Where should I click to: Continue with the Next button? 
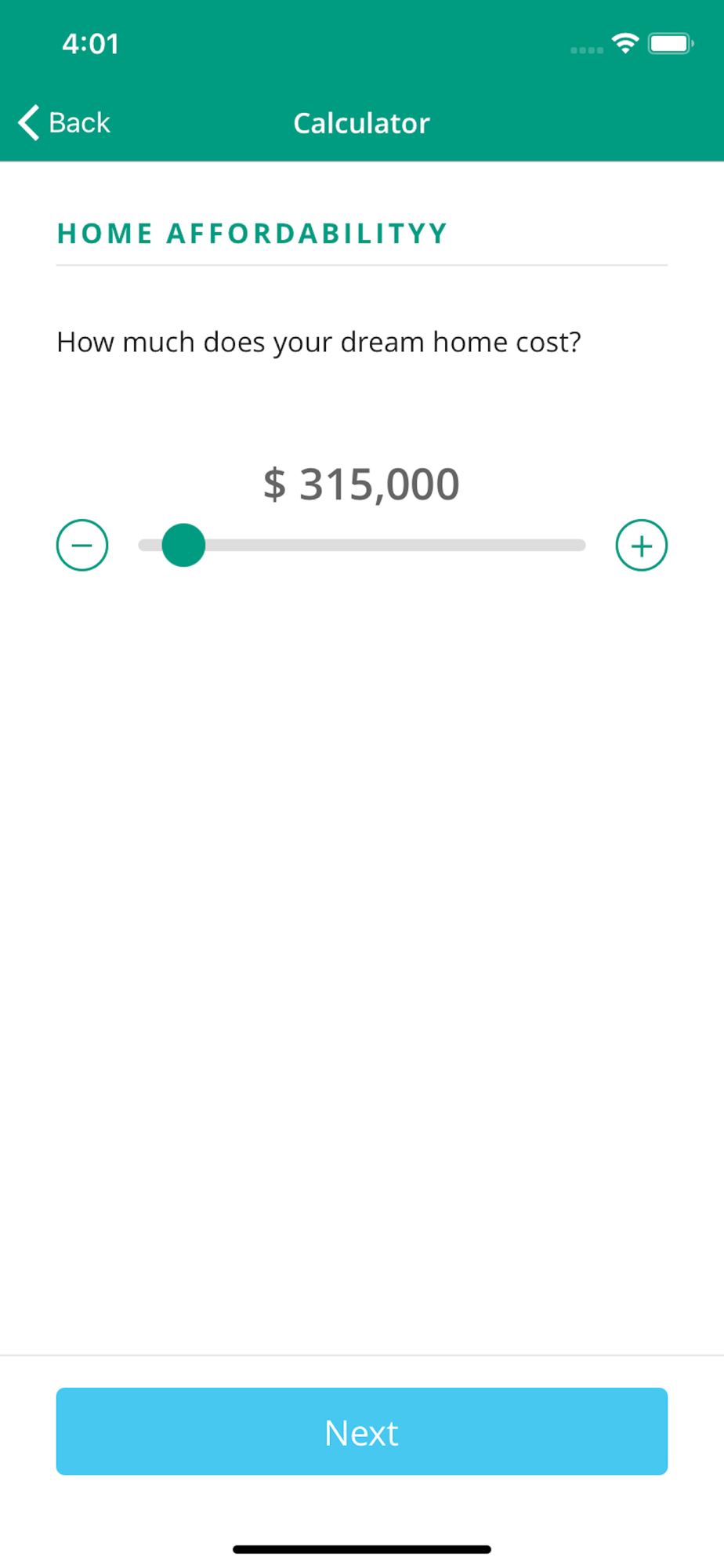pos(362,1431)
